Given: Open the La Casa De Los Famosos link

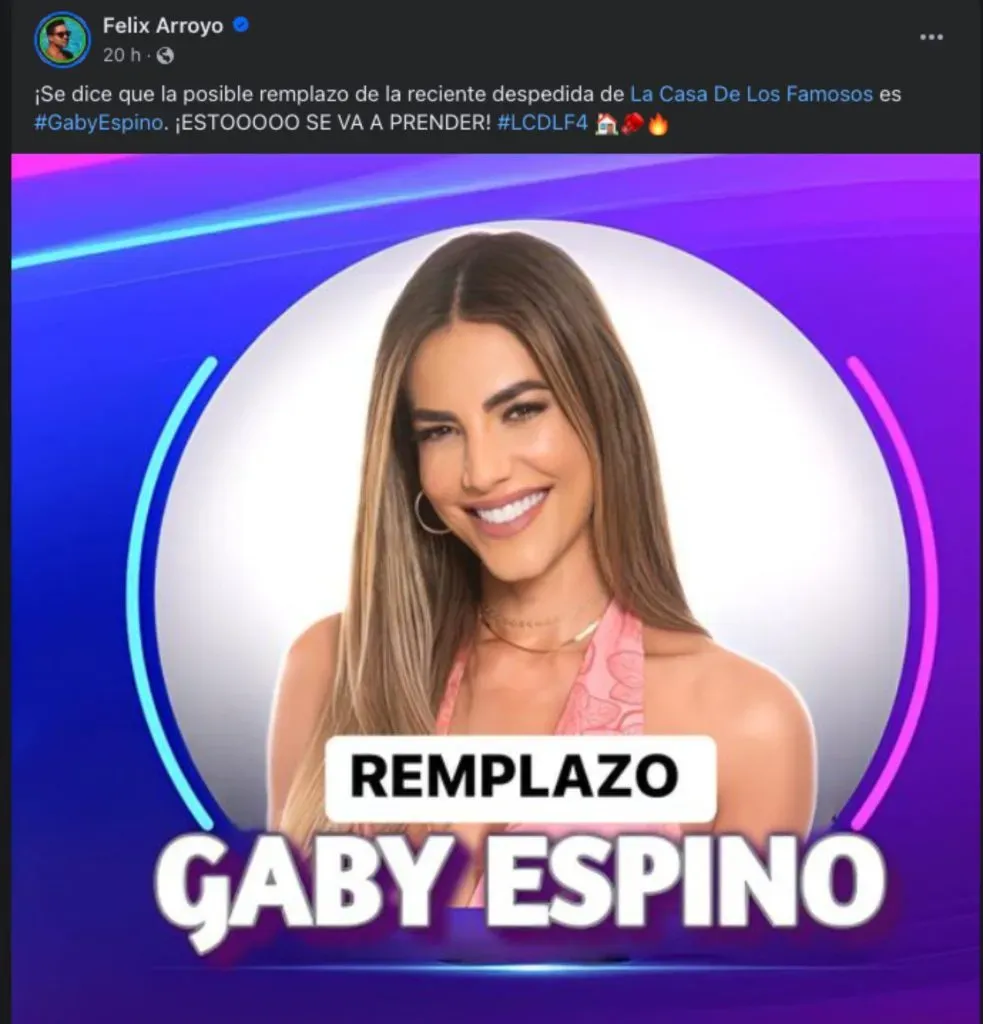Looking at the screenshot, I should (x=751, y=94).
